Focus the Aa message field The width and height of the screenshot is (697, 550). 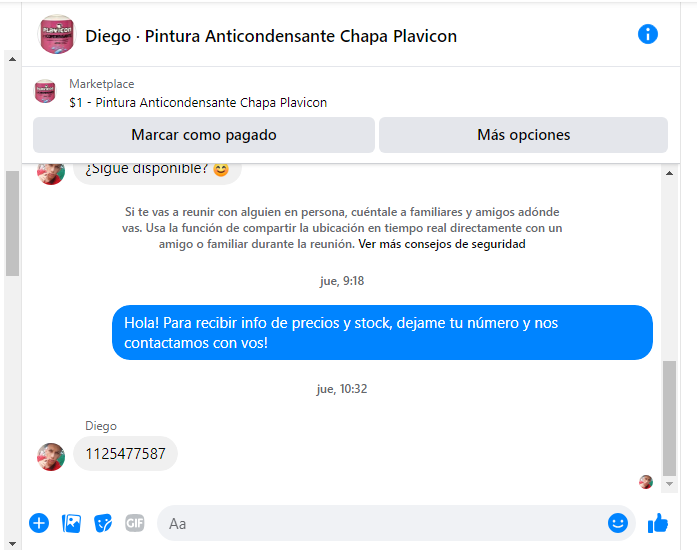[380, 523]
